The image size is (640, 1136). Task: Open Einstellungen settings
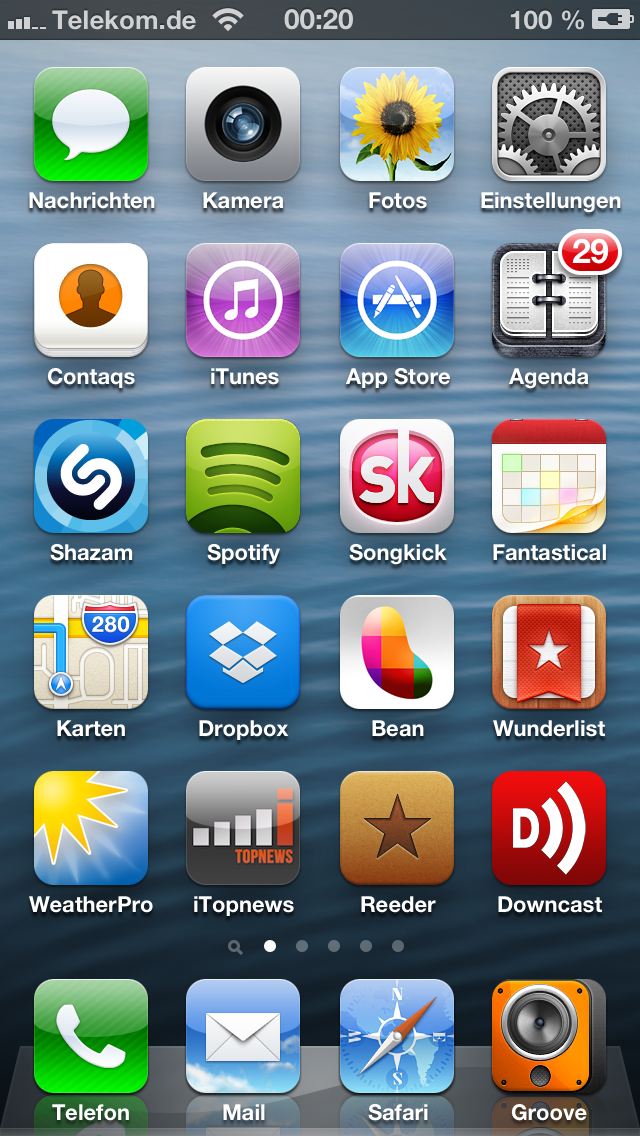(549, 125)
